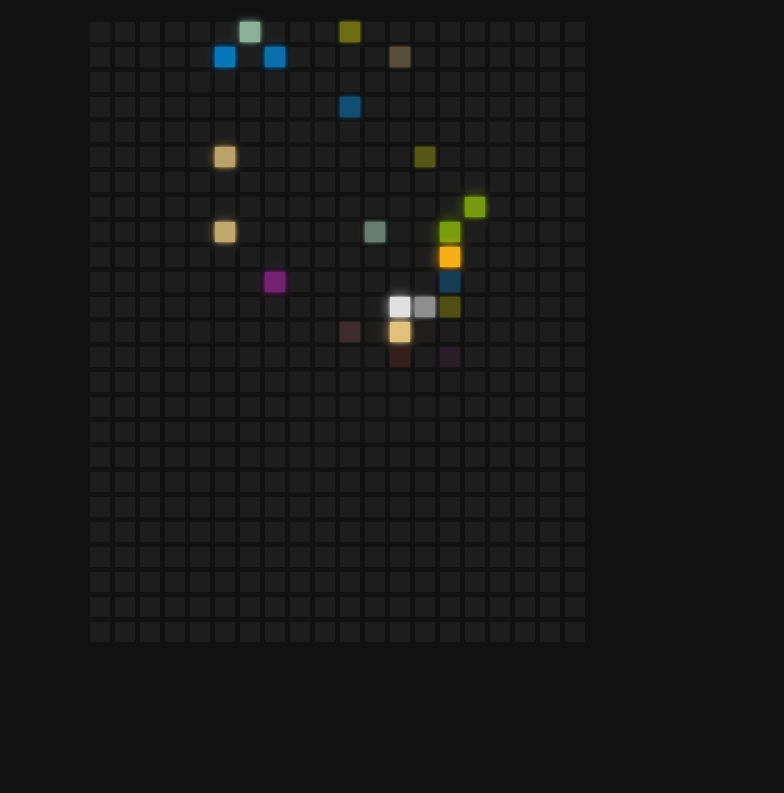The height and width of the screenshot is (793, 784).
Task: Tap the bright white grid cell
Action: (x=400, y=307)
